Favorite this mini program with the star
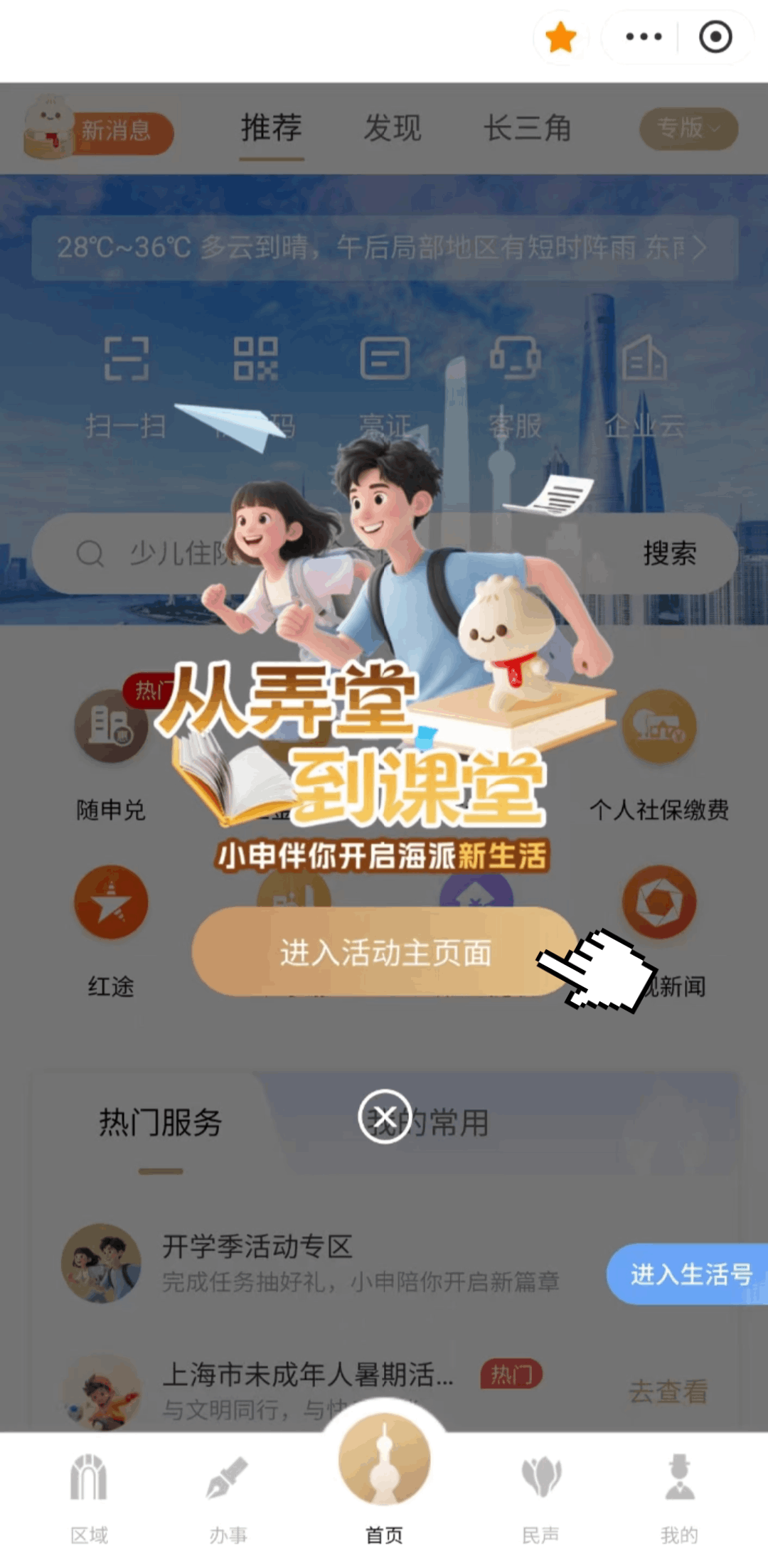This screenshot has height=1568, width=768. (x=561, y=37)
